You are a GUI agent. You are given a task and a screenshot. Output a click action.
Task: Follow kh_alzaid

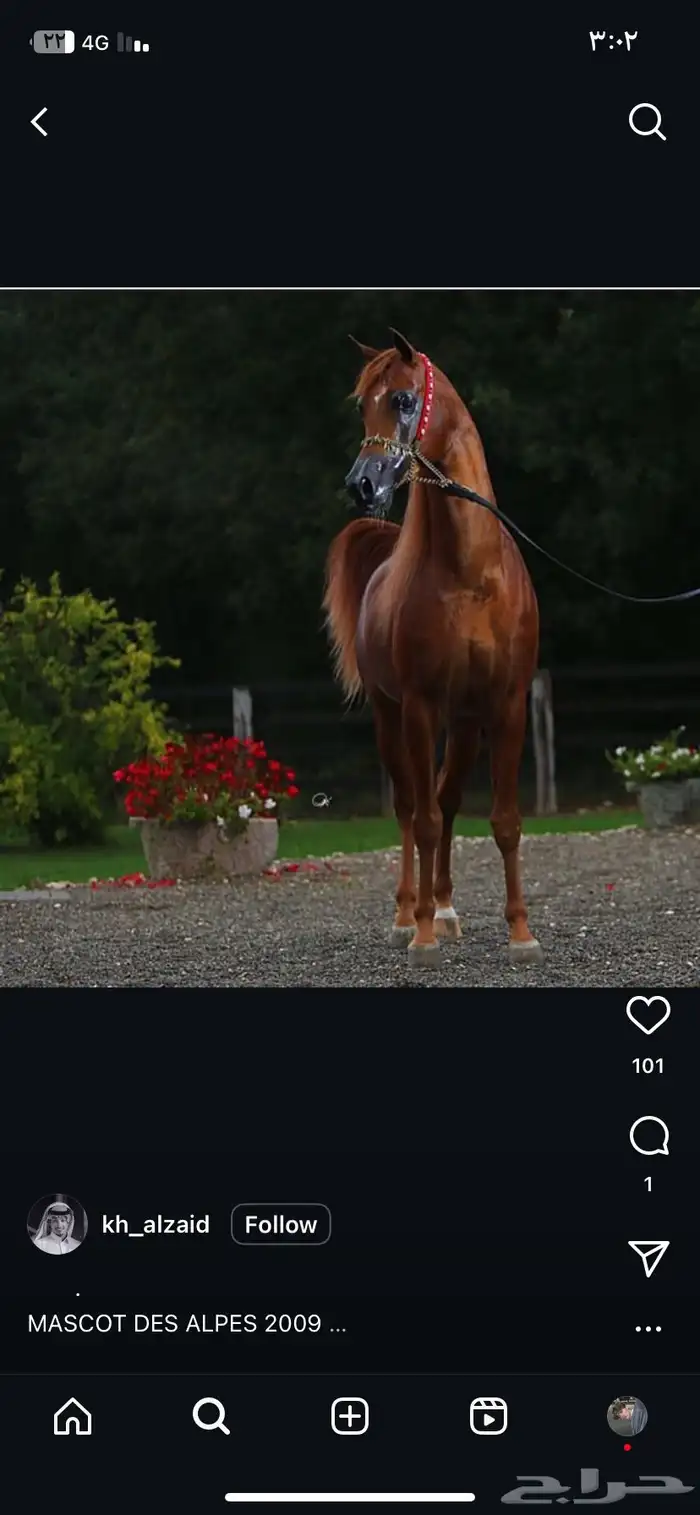coord(280,1224)
